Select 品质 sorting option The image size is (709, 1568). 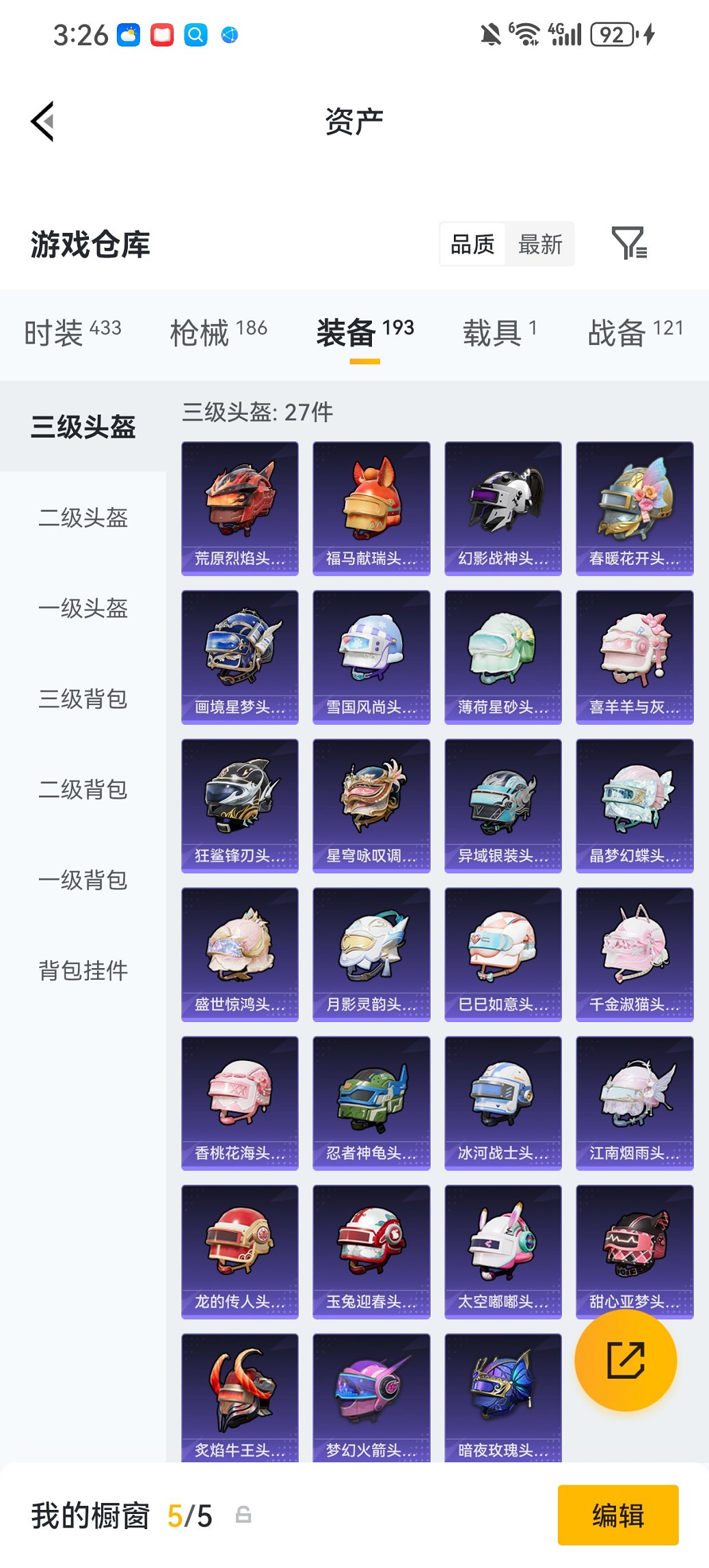tap(473, 244)
